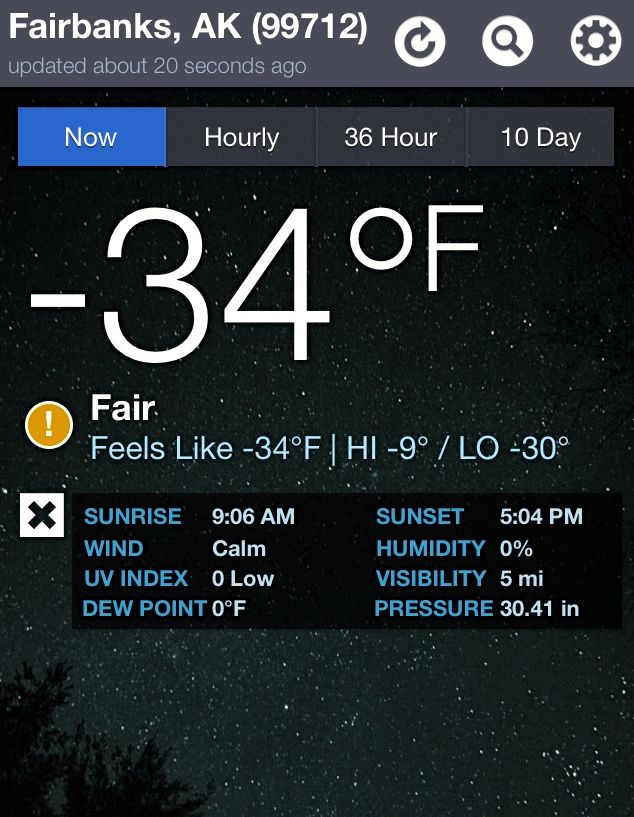The width and height of the screenshot is (634, 817).
Task: Switch to the Hourly tab
Action: coord(241,137)
